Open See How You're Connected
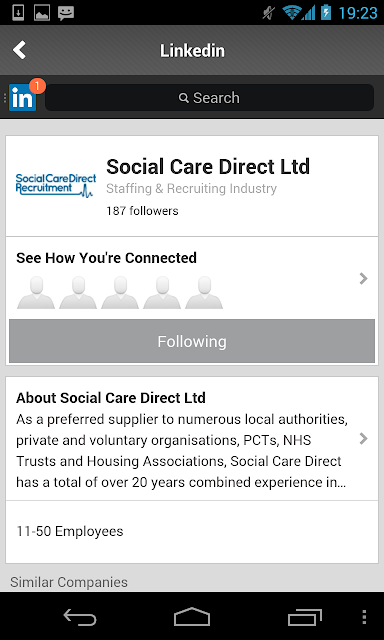This screenshot has width=384, height=640. [x=192, y=278]
